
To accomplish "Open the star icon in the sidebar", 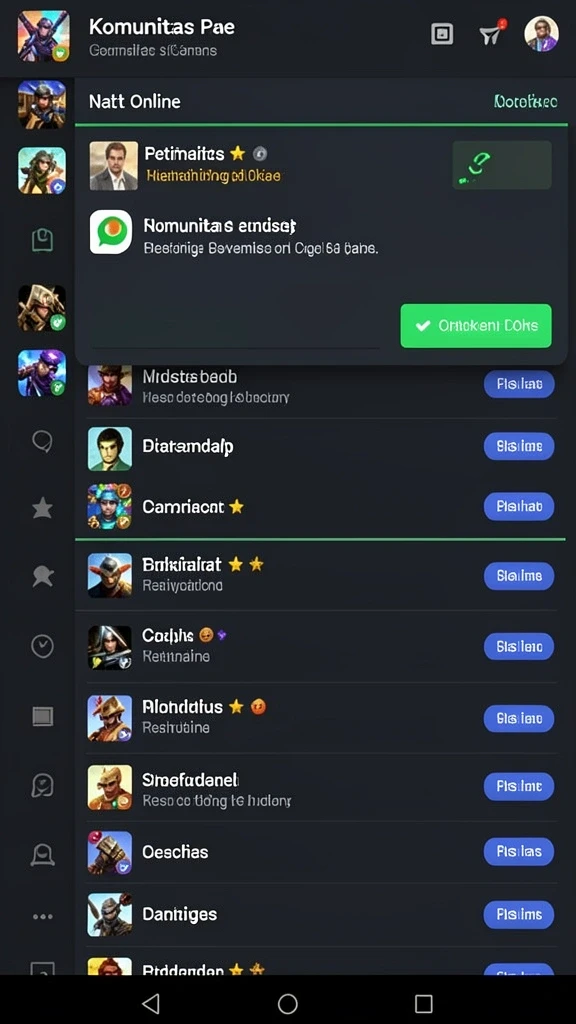I will [x=42, y=507].
